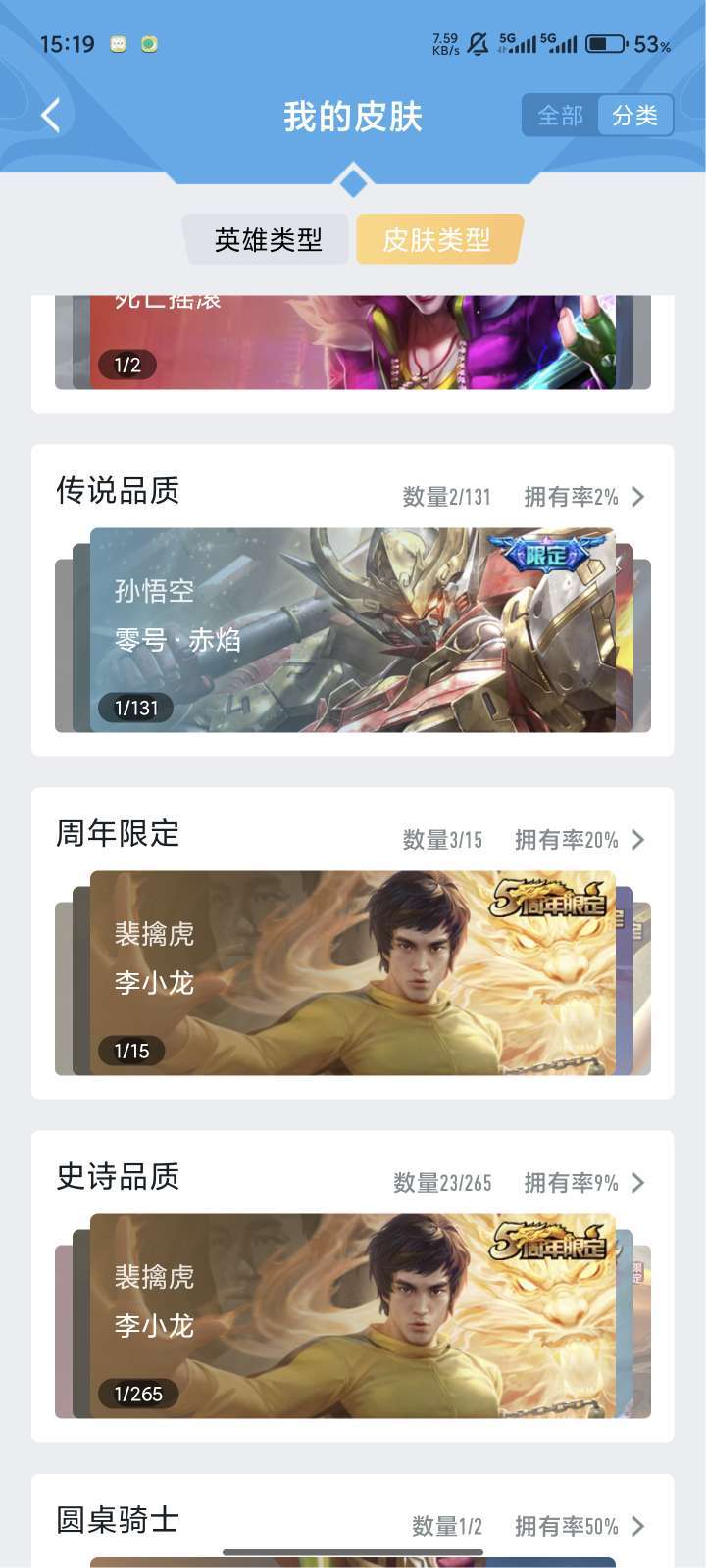Image resolution: width=706 pixels, height=1568 pixels.
Task: Select the 分类 view toggle
Action: (x=634, y=116)
